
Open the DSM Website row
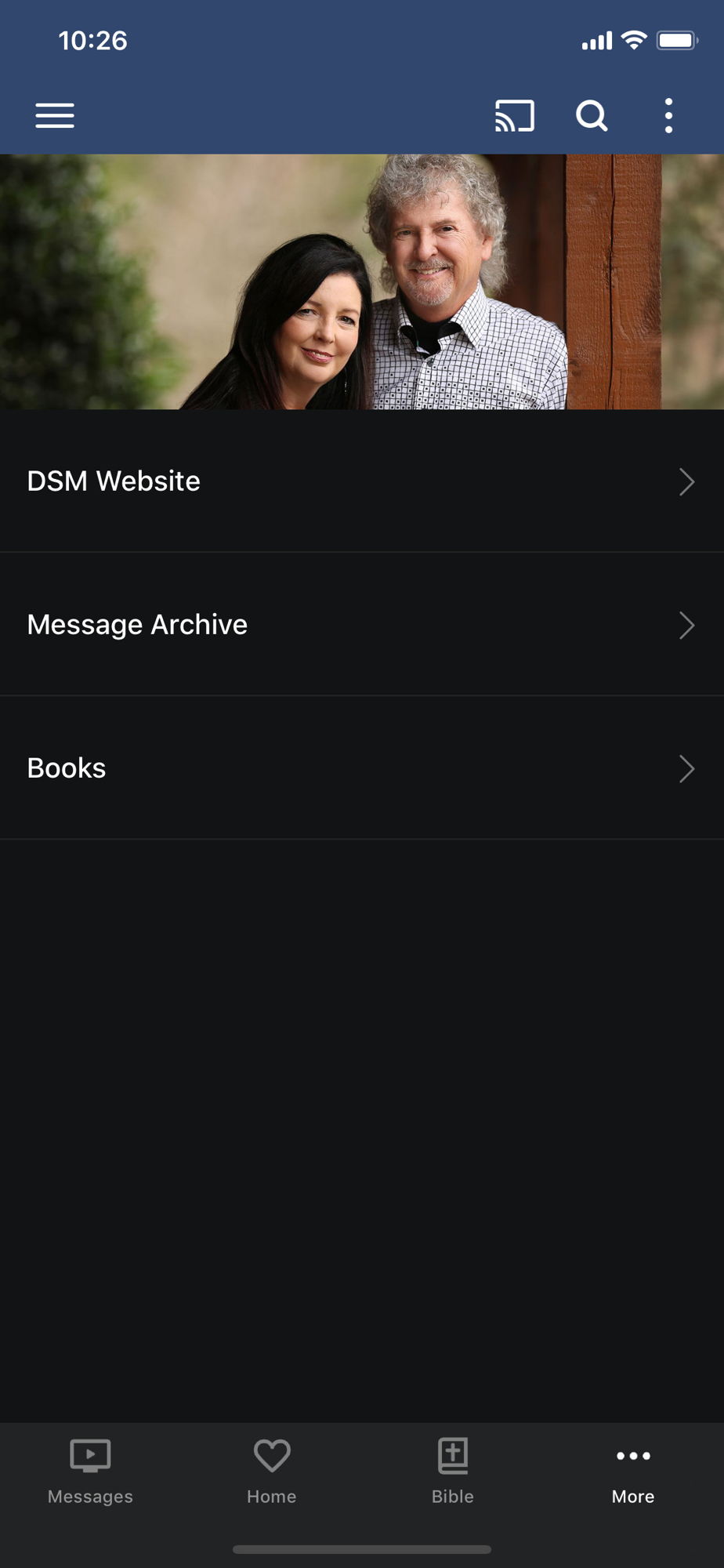[x=362, y=481]
